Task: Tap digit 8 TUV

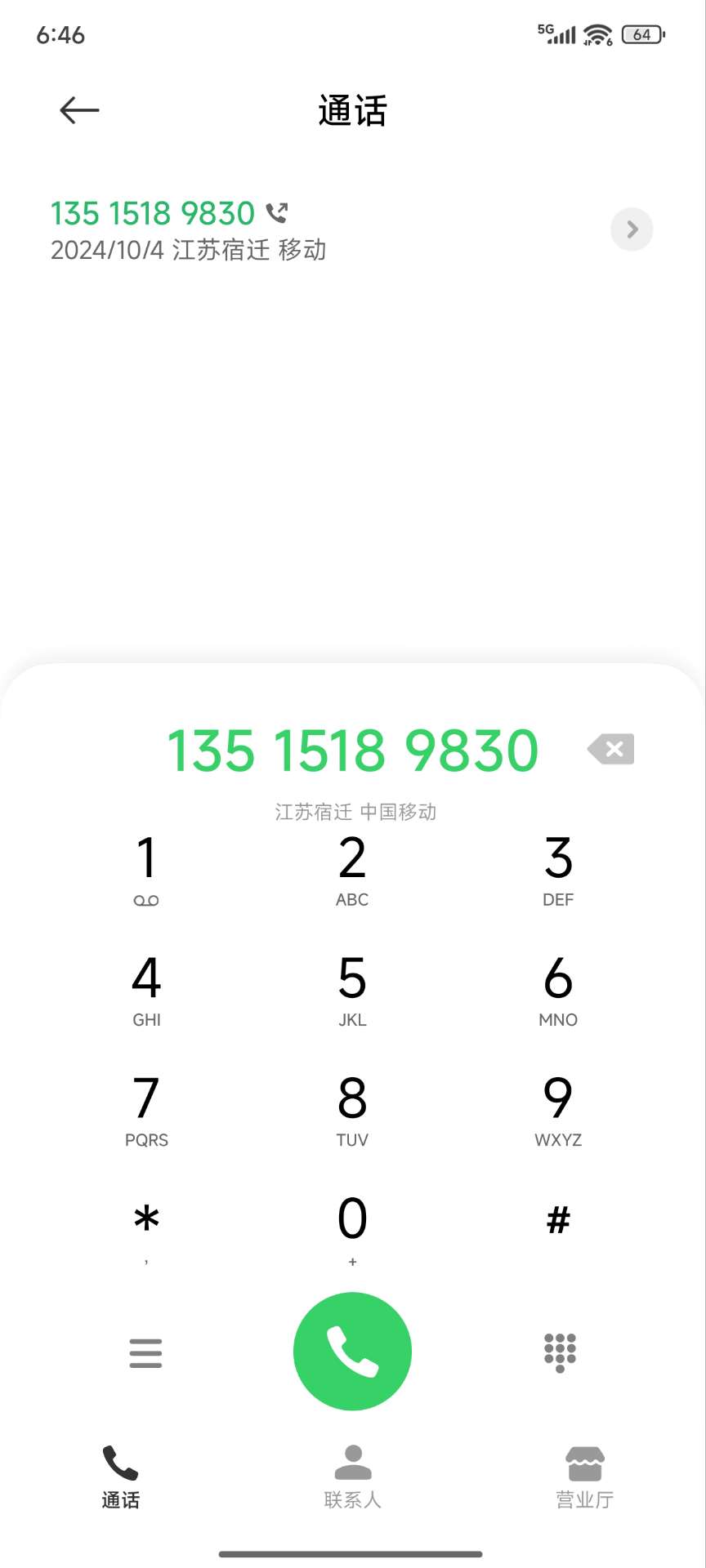Action: (x=352, y=1110)
